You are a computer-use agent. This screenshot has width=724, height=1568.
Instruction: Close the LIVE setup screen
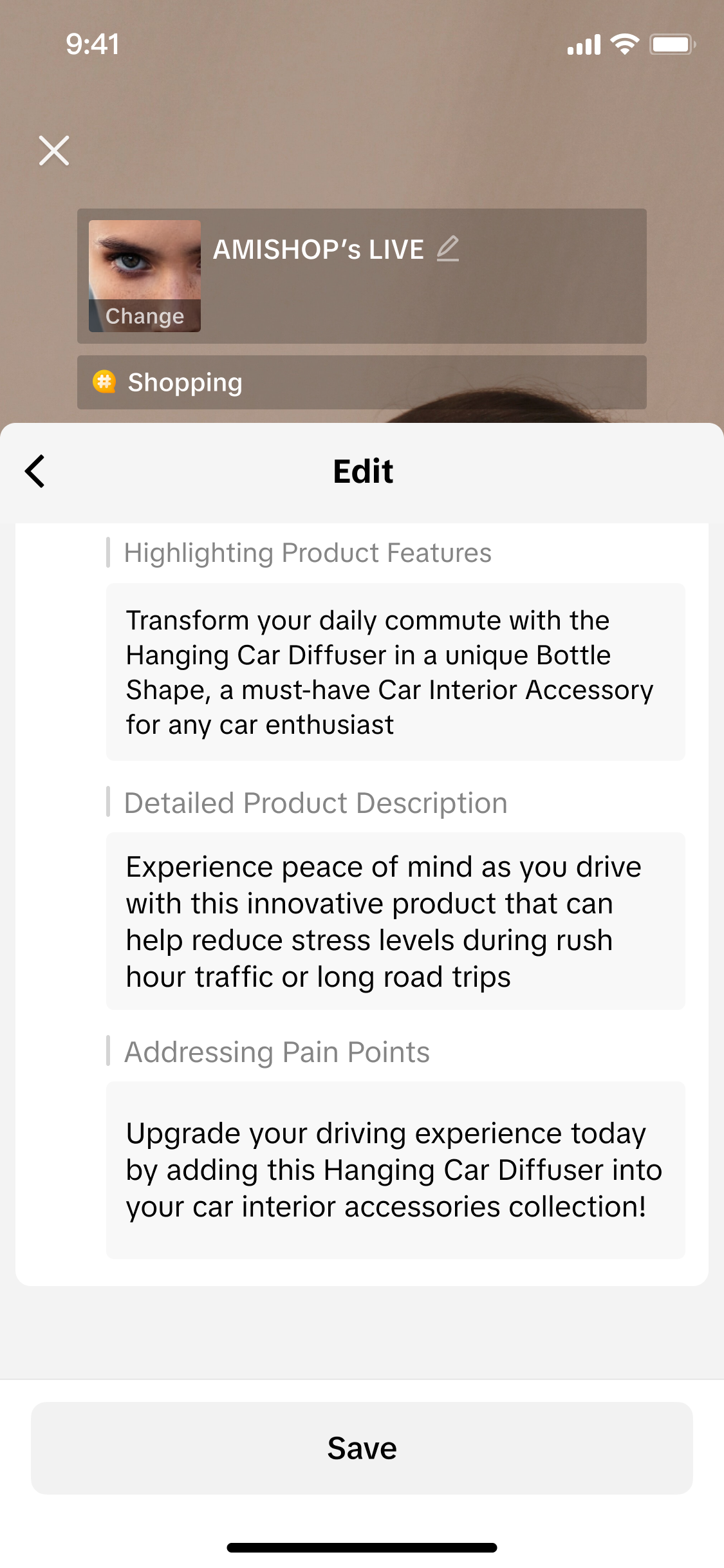tap(54, 151)
